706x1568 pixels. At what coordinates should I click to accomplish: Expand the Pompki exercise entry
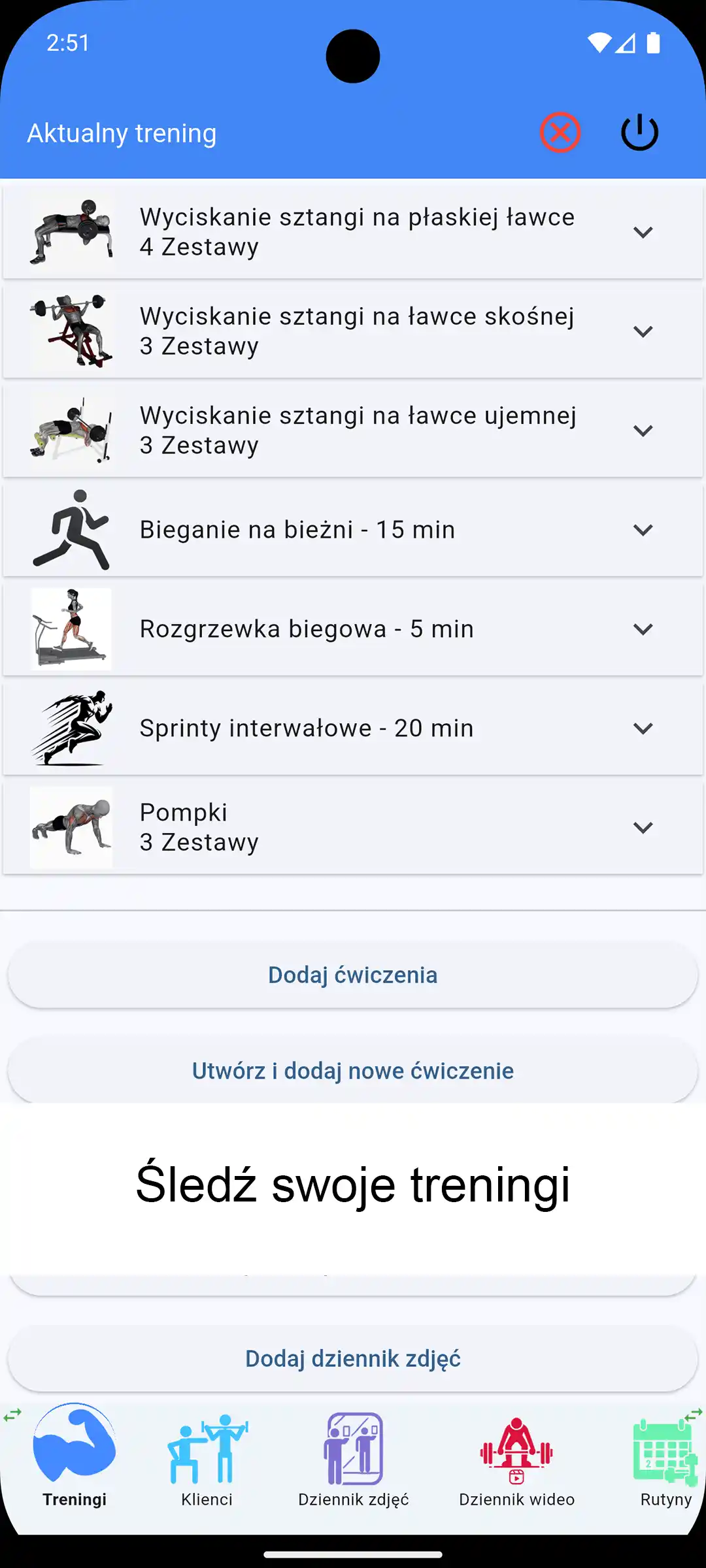pyautogui.click(x=643, y=826)
